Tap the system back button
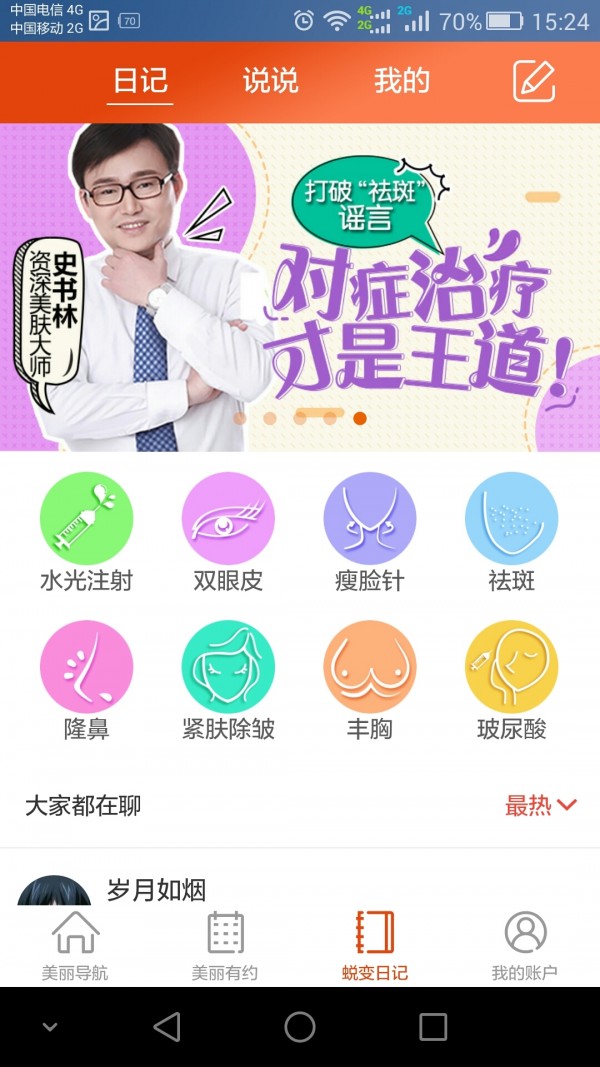This screenshot has width=600, height=1067. point(167,1027)
